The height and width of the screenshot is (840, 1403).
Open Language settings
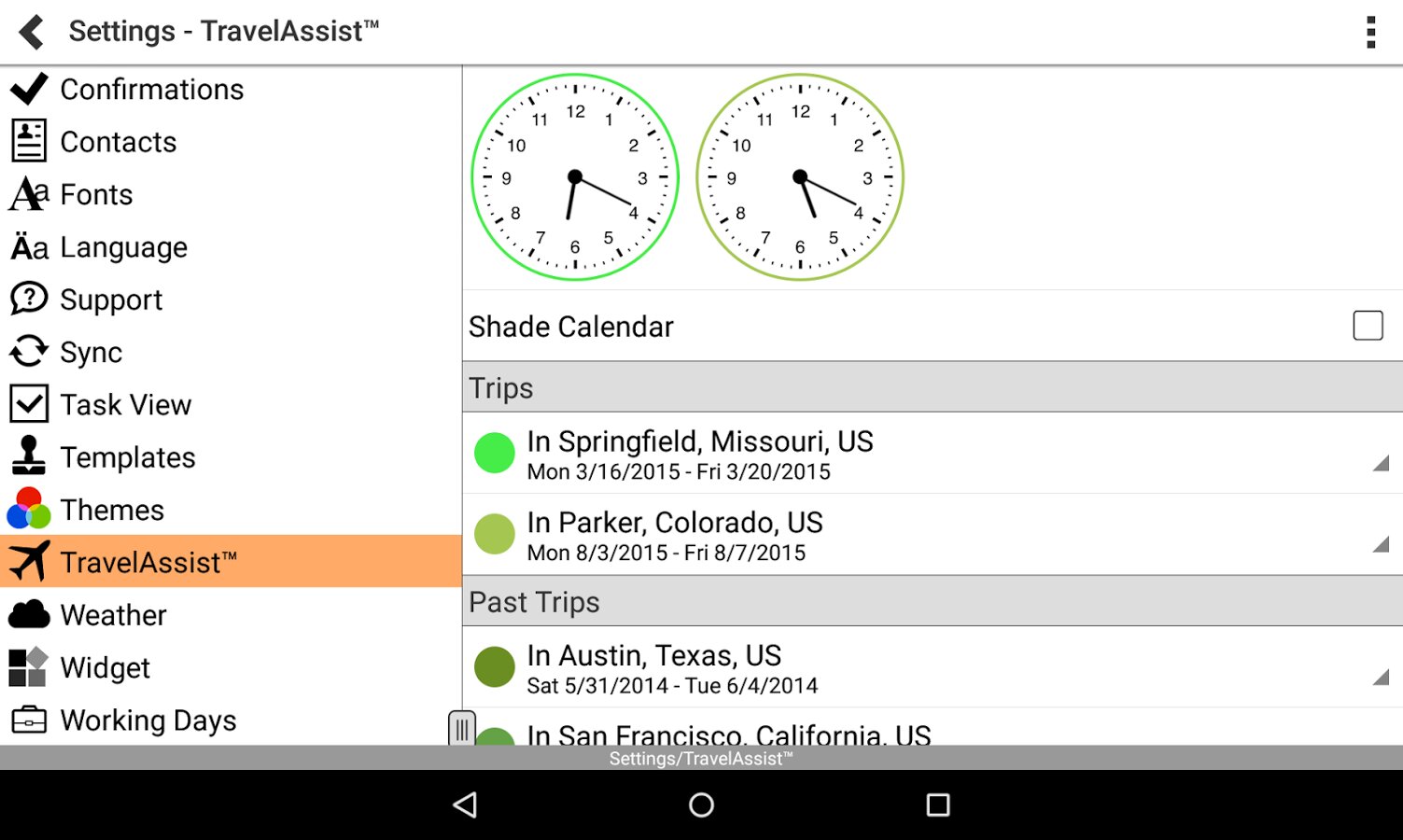click(x=123, y=247)
